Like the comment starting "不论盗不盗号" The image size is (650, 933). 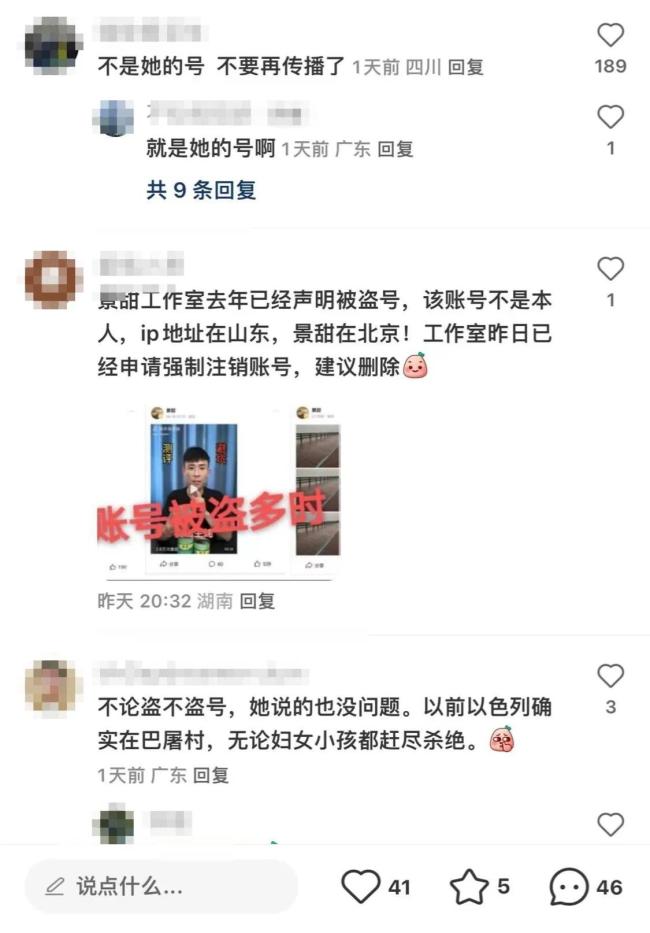[610, 676]
